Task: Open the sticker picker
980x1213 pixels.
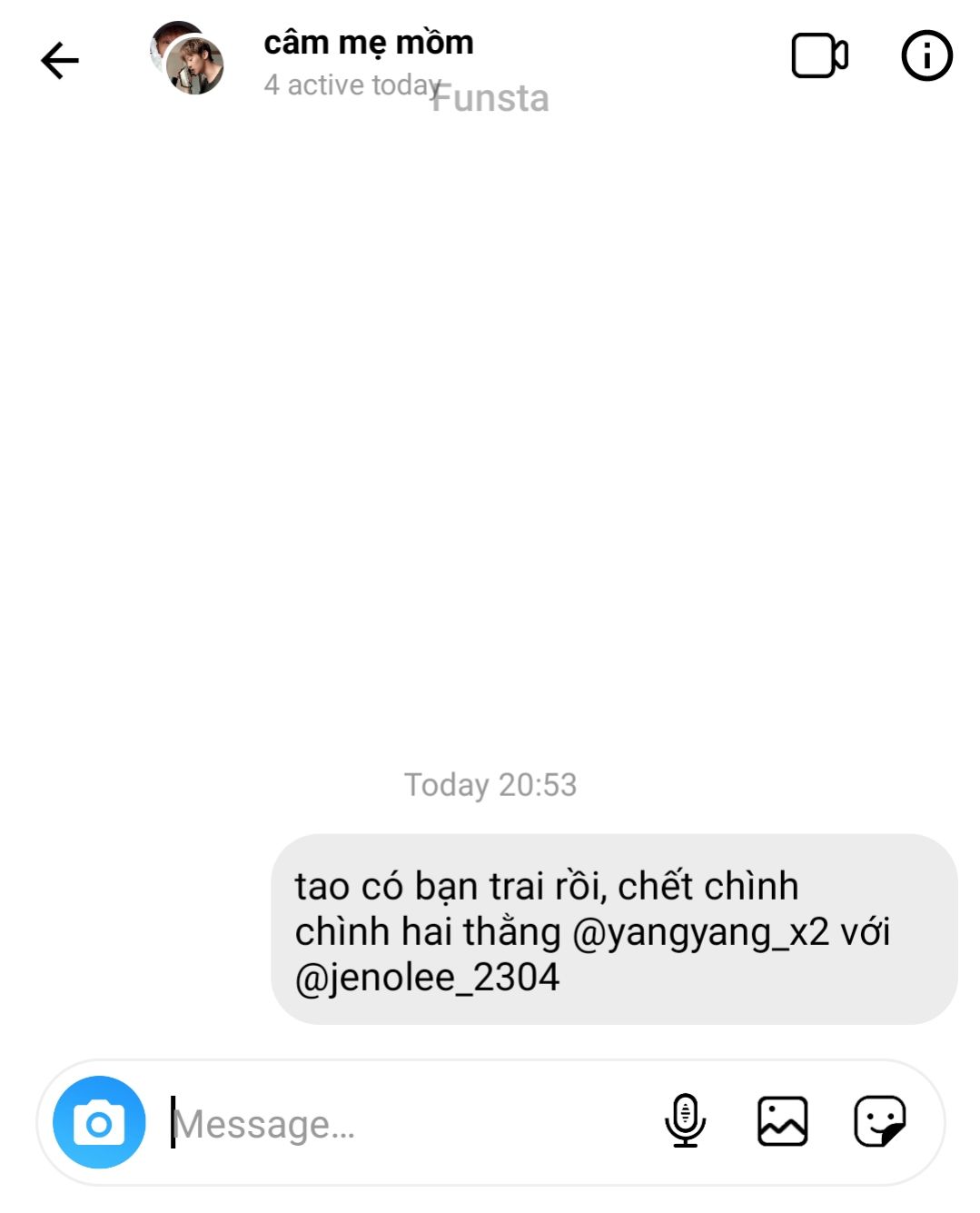Action: point(879,1120)
